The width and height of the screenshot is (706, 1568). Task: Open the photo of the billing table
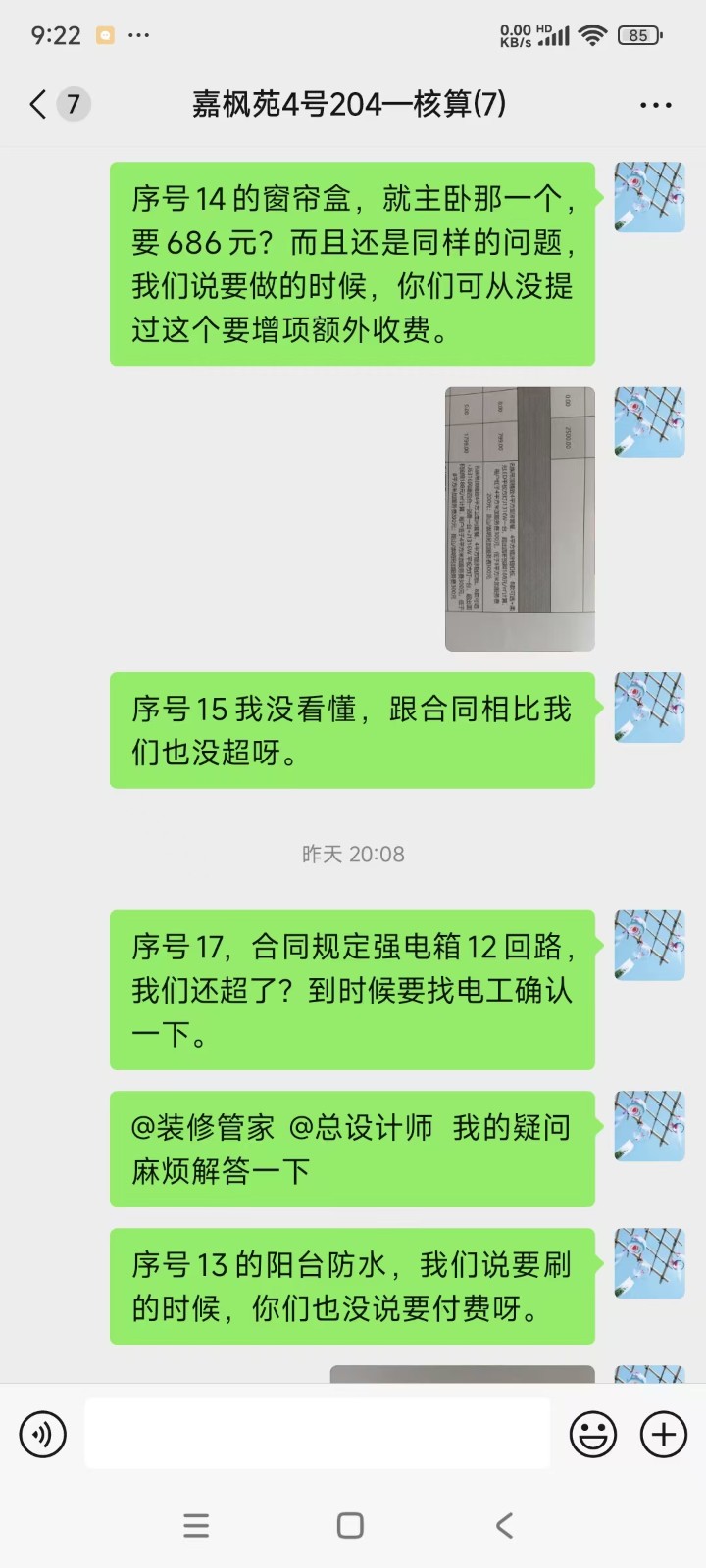pyautogui.click(x=520, y=518)
